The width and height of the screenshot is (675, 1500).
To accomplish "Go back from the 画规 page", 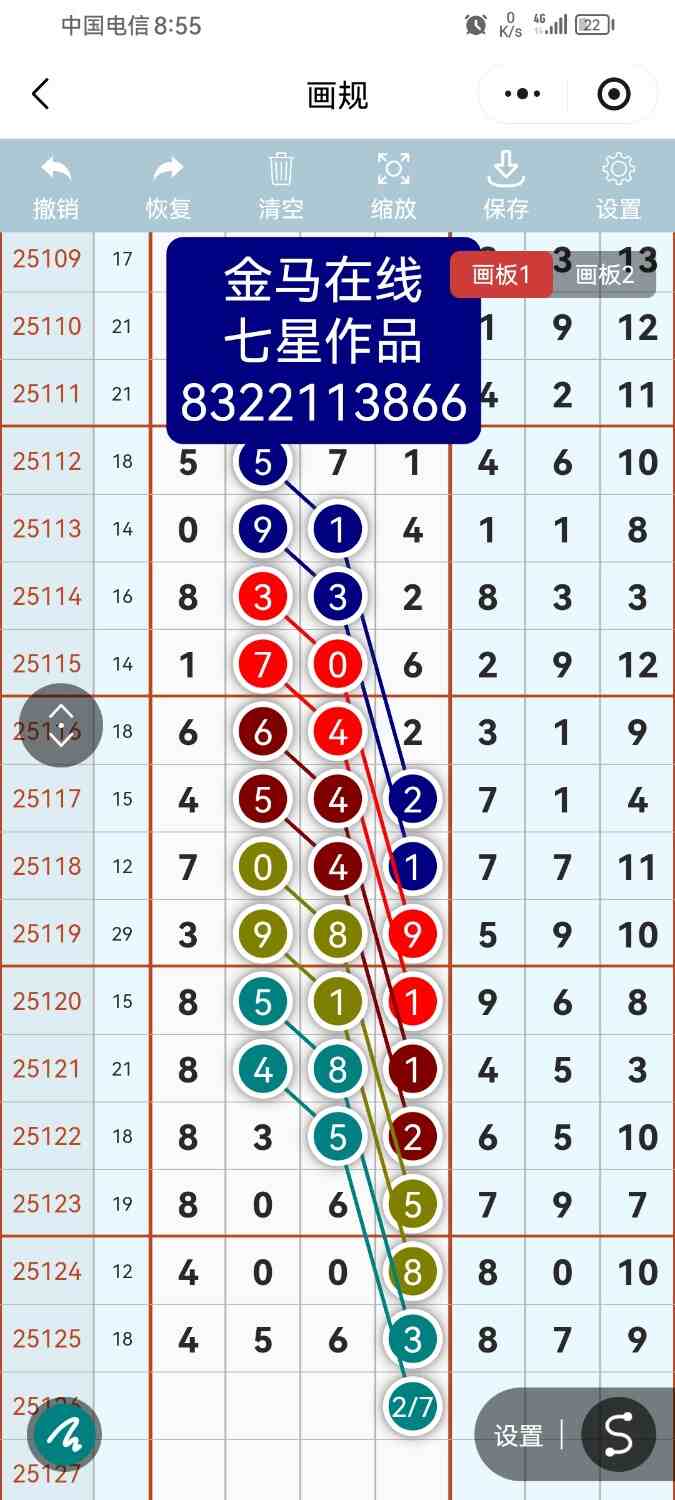I will [40, 95].
